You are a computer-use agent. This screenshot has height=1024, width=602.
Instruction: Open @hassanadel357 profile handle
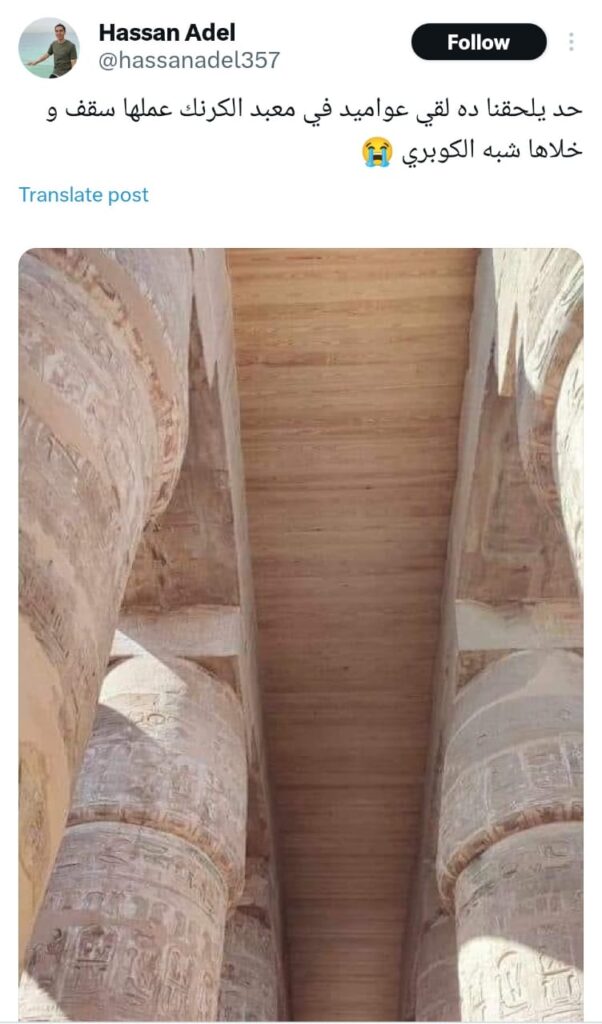tap(189, 60)
